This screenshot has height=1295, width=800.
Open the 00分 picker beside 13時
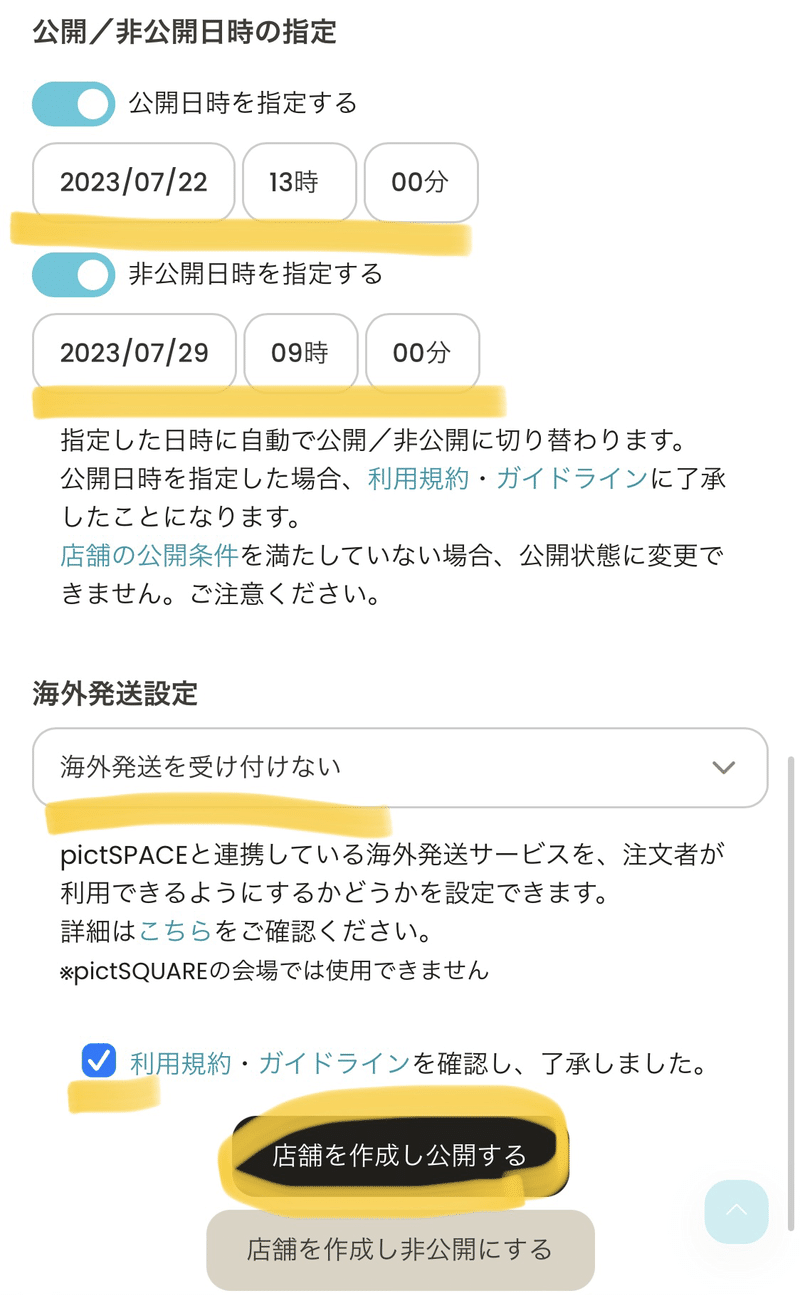click(x=421, y=182)
